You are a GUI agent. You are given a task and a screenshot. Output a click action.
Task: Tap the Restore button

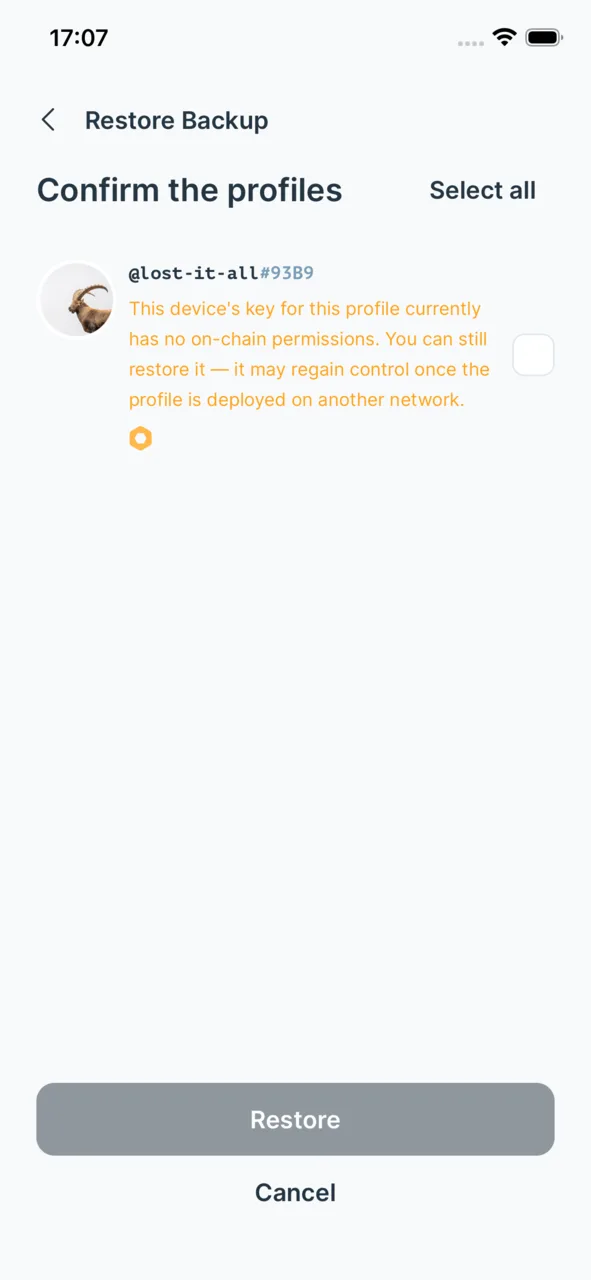pos(295,1119)
